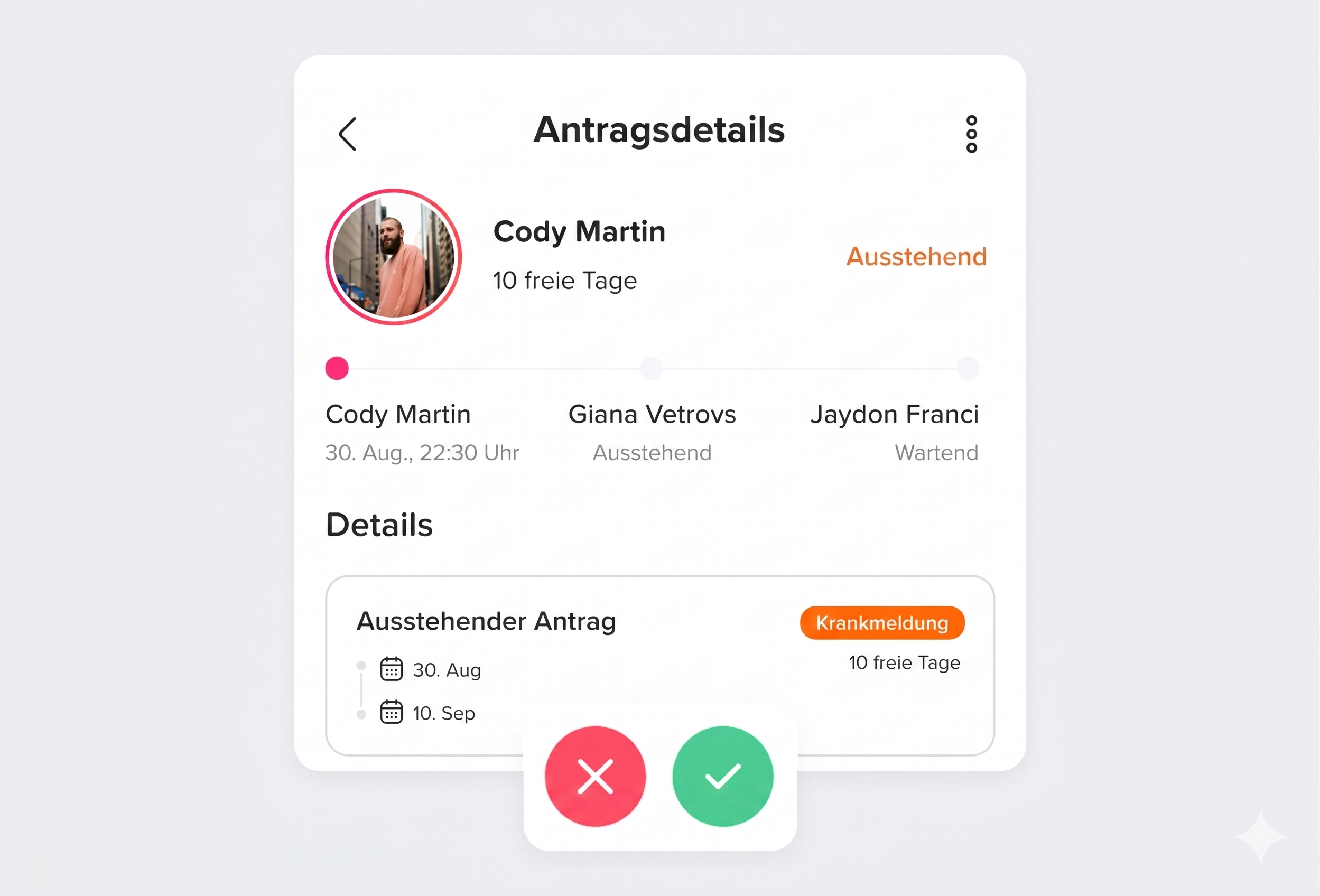
Task: Open the three-dot overflow menu
Action: pyautogui.click(x=971, y=134)
